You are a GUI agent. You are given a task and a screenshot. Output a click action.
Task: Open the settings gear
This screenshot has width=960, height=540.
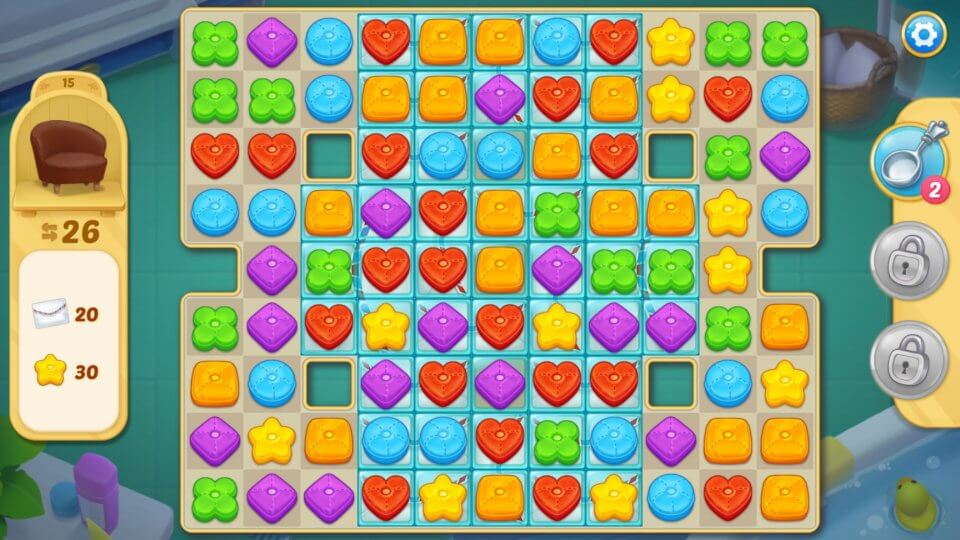923,35
